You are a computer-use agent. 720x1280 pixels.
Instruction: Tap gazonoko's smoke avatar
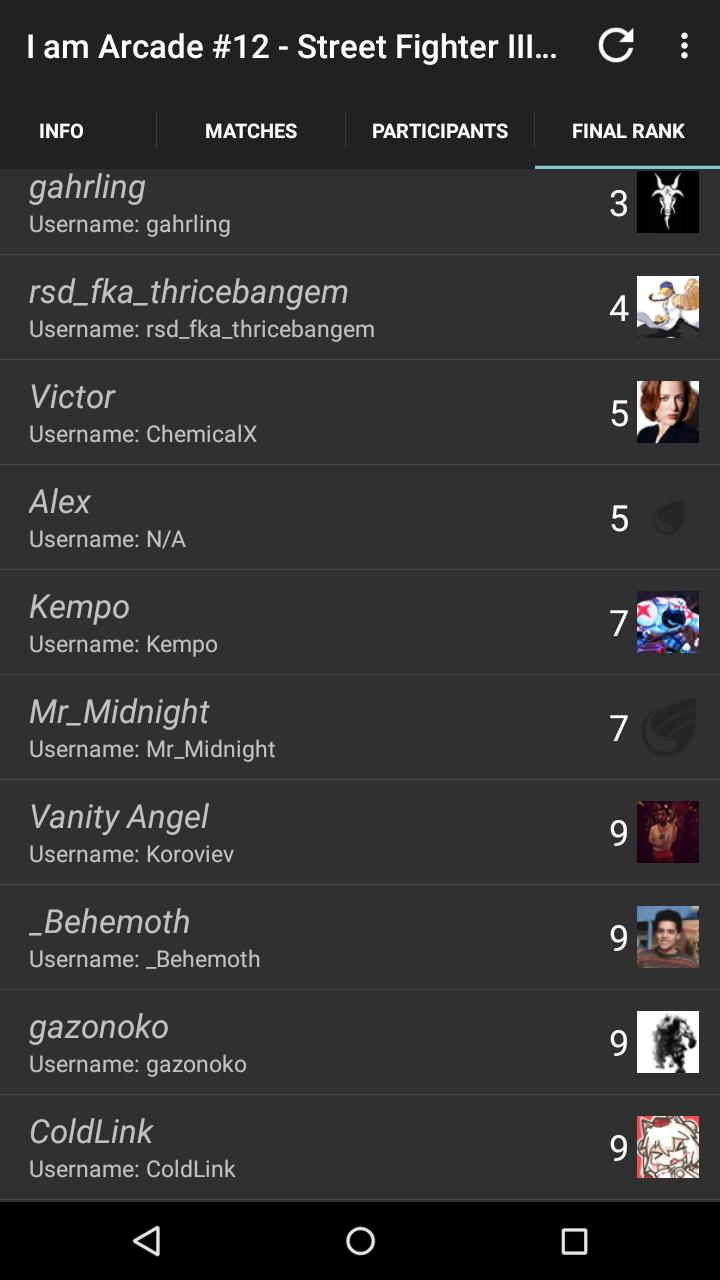(667, 1042)
